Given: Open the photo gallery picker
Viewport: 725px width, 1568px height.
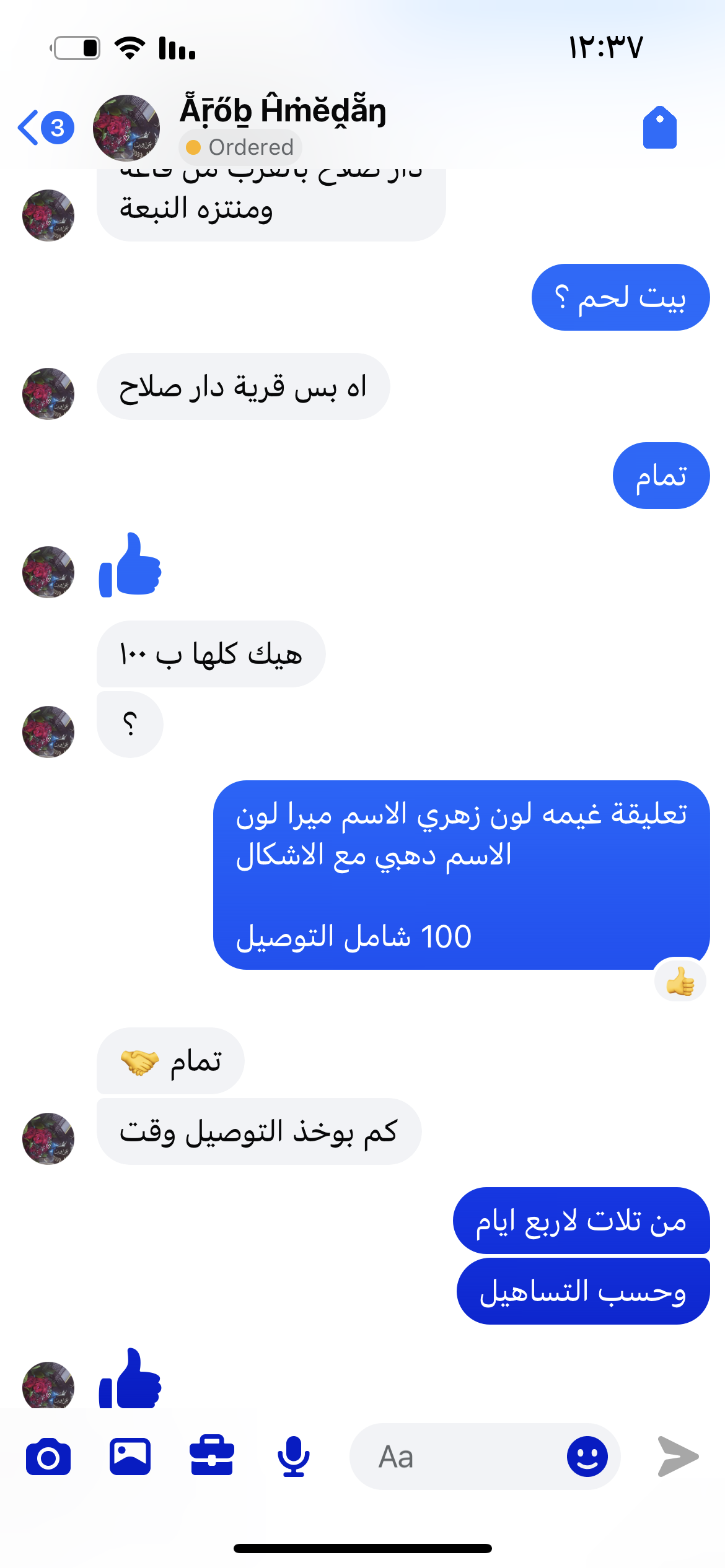Looking at the screenshot, I should [130, 1457].
